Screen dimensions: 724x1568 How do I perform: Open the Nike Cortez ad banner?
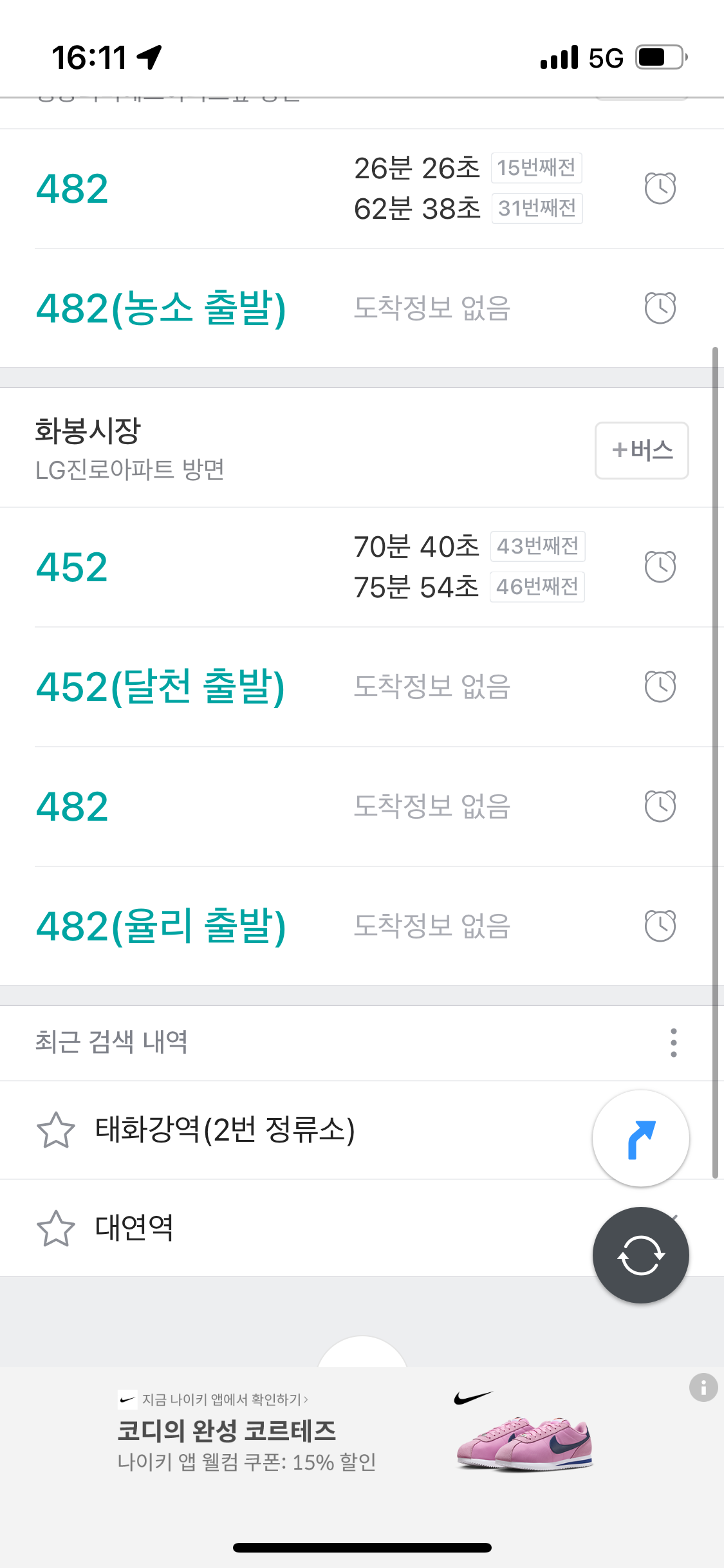coord(362,1432)
